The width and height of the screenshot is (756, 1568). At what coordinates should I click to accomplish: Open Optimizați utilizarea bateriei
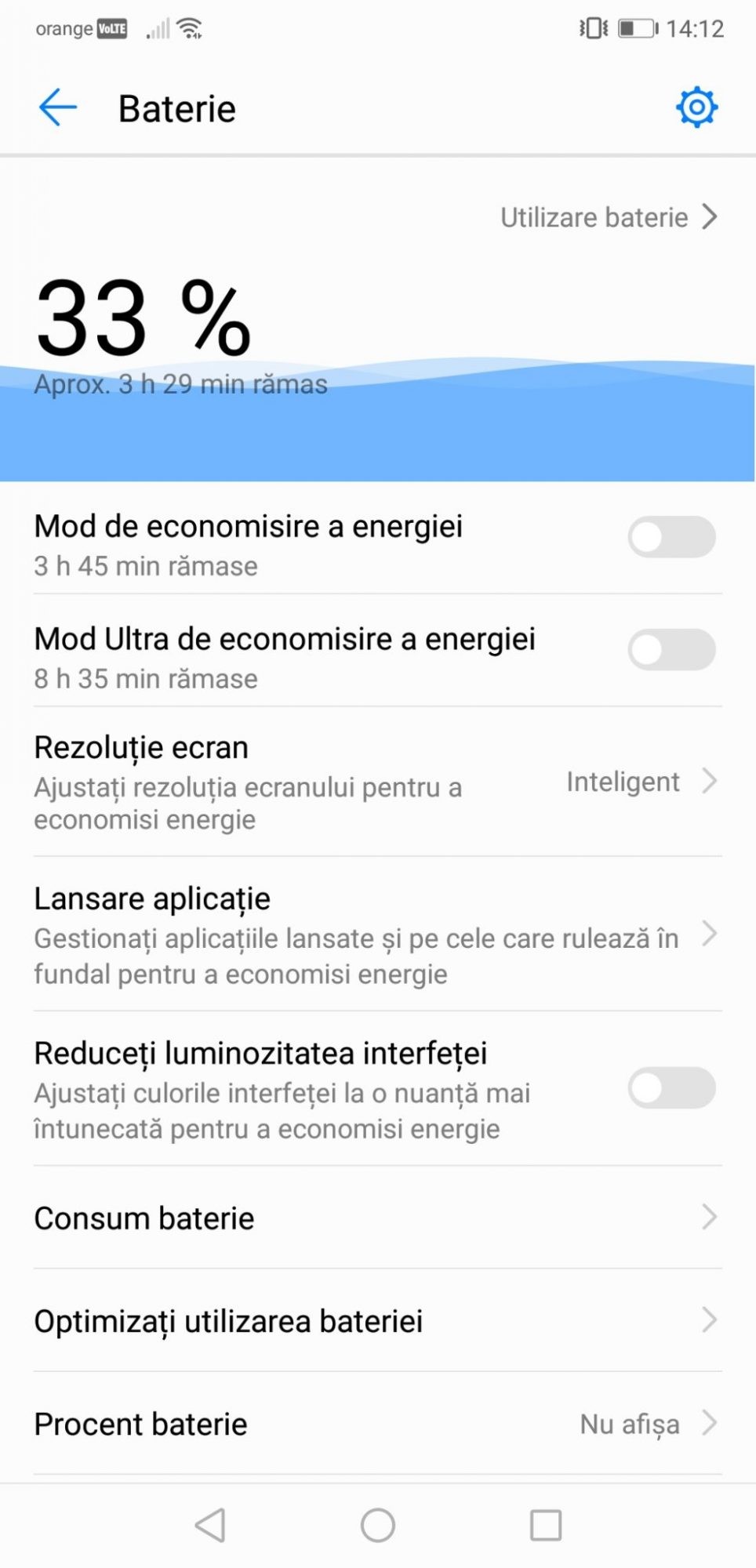click(x=376, y=1321)
